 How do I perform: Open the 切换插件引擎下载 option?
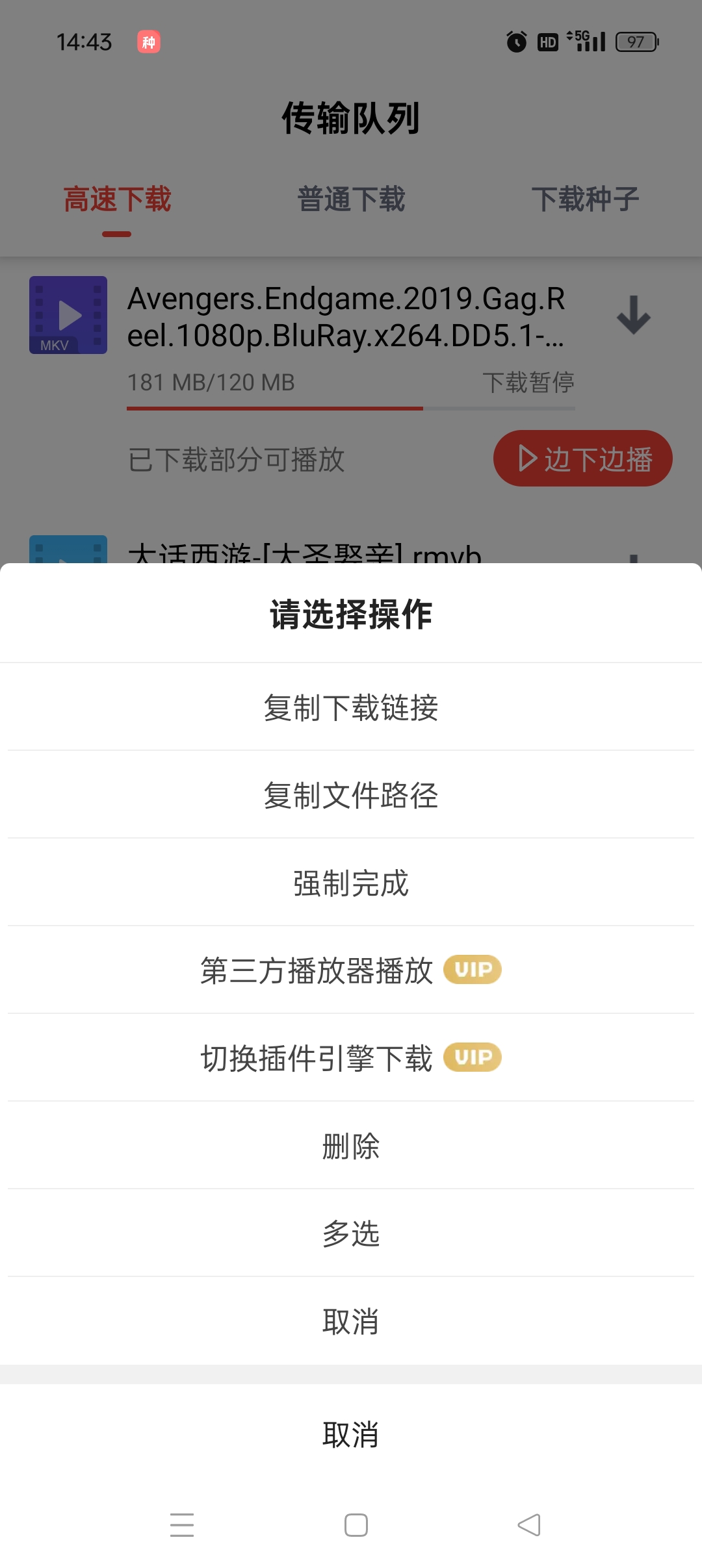tap(317, 1057)
